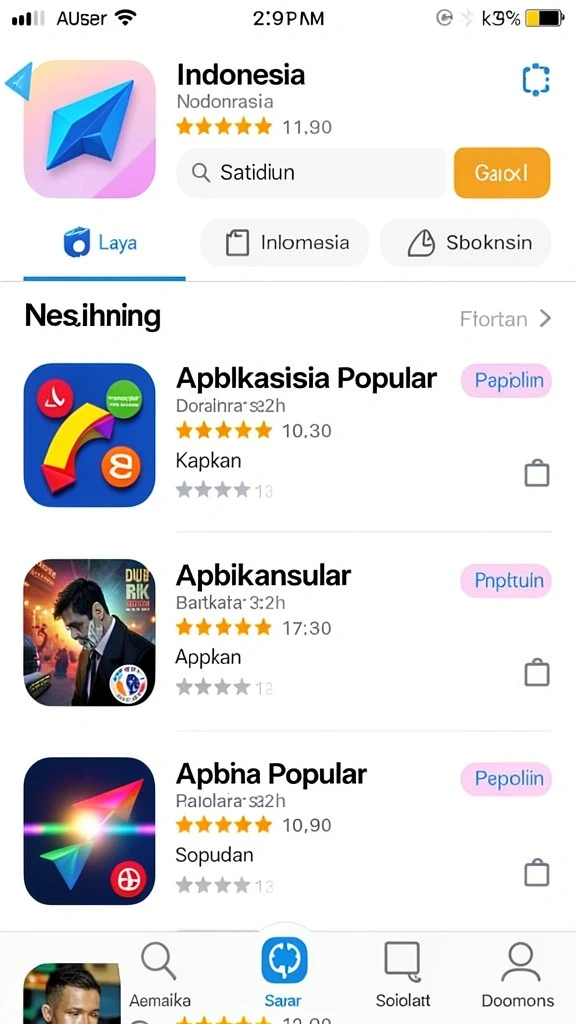Open the Doomons profile tab
The image size is (576, 1024).
519,975
